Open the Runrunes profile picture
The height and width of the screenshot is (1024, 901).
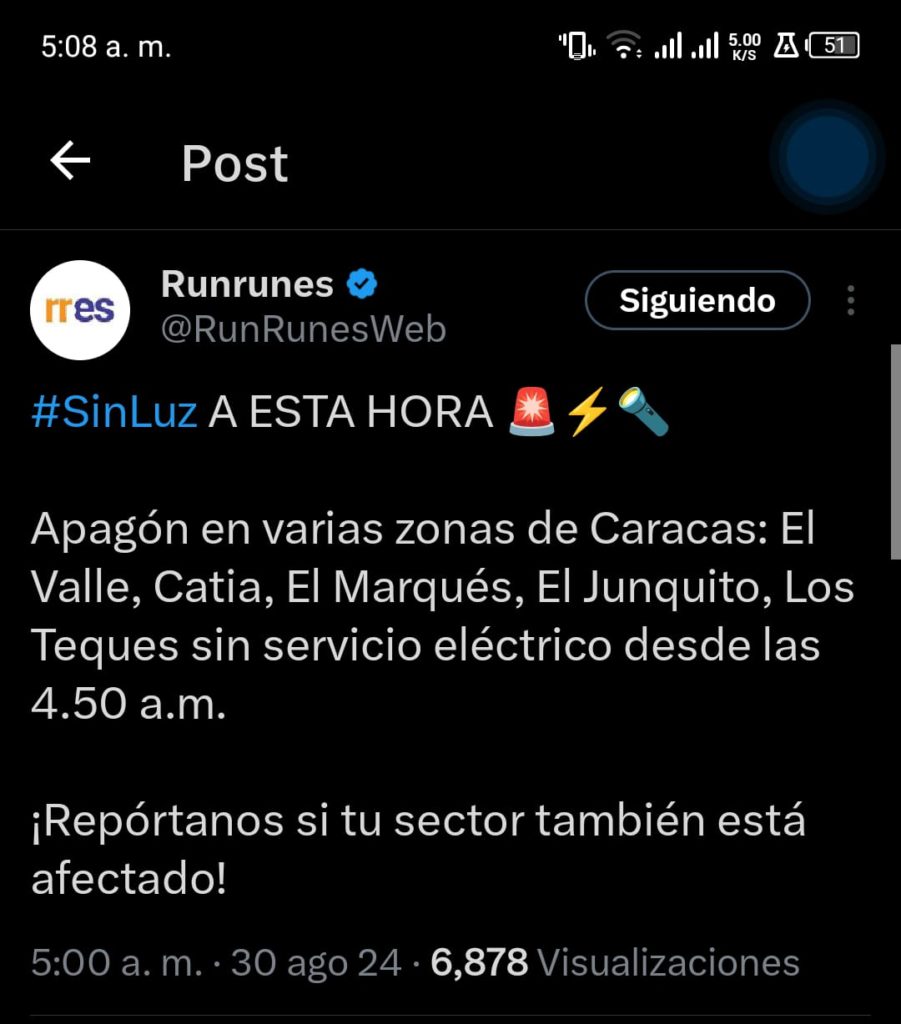[80, 310]
